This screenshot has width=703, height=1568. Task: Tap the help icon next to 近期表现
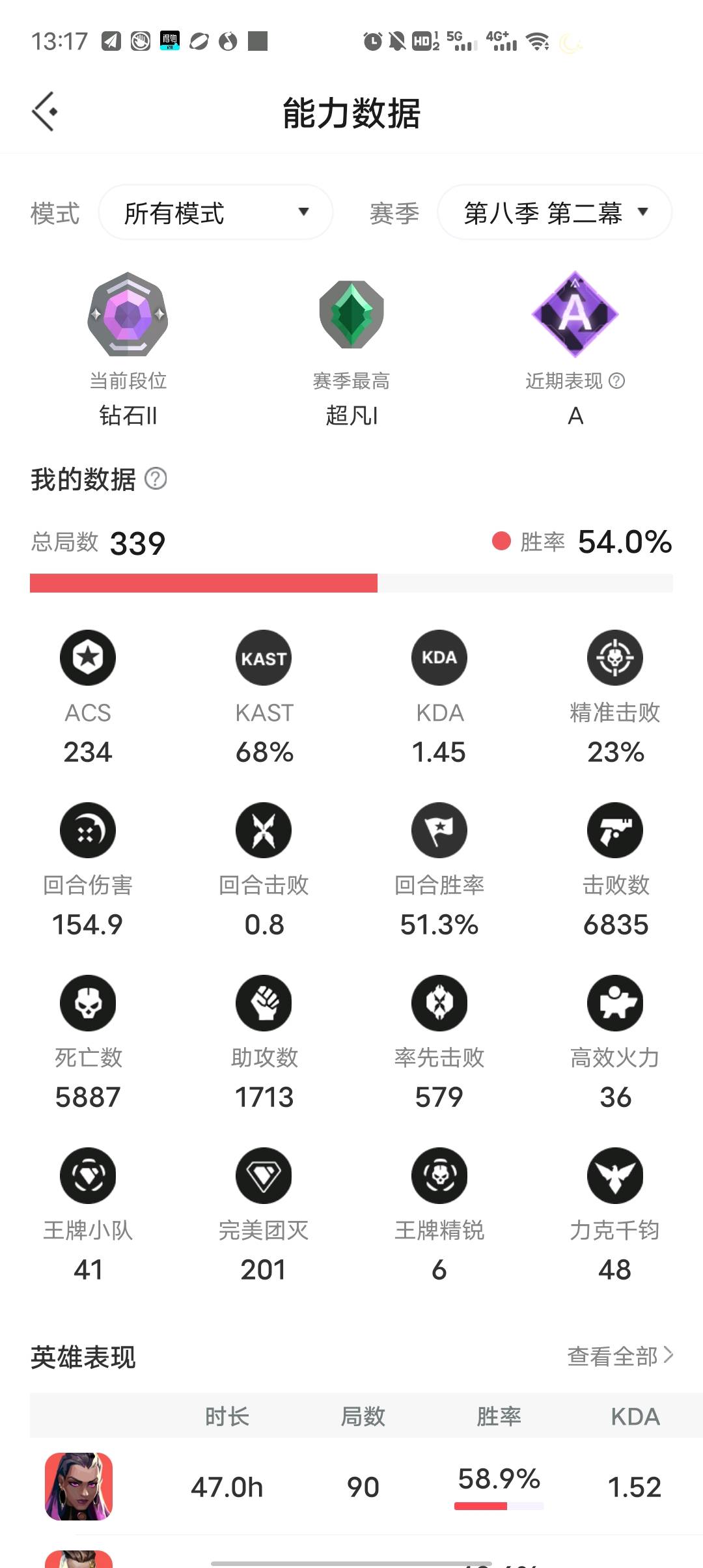point(616,381)
